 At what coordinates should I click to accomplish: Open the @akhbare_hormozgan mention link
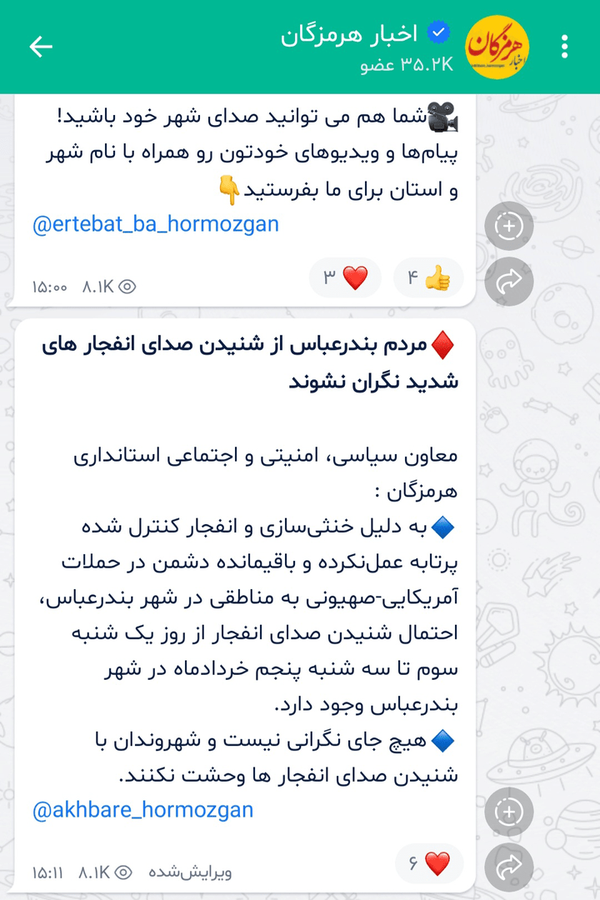(x=143, y=810)
